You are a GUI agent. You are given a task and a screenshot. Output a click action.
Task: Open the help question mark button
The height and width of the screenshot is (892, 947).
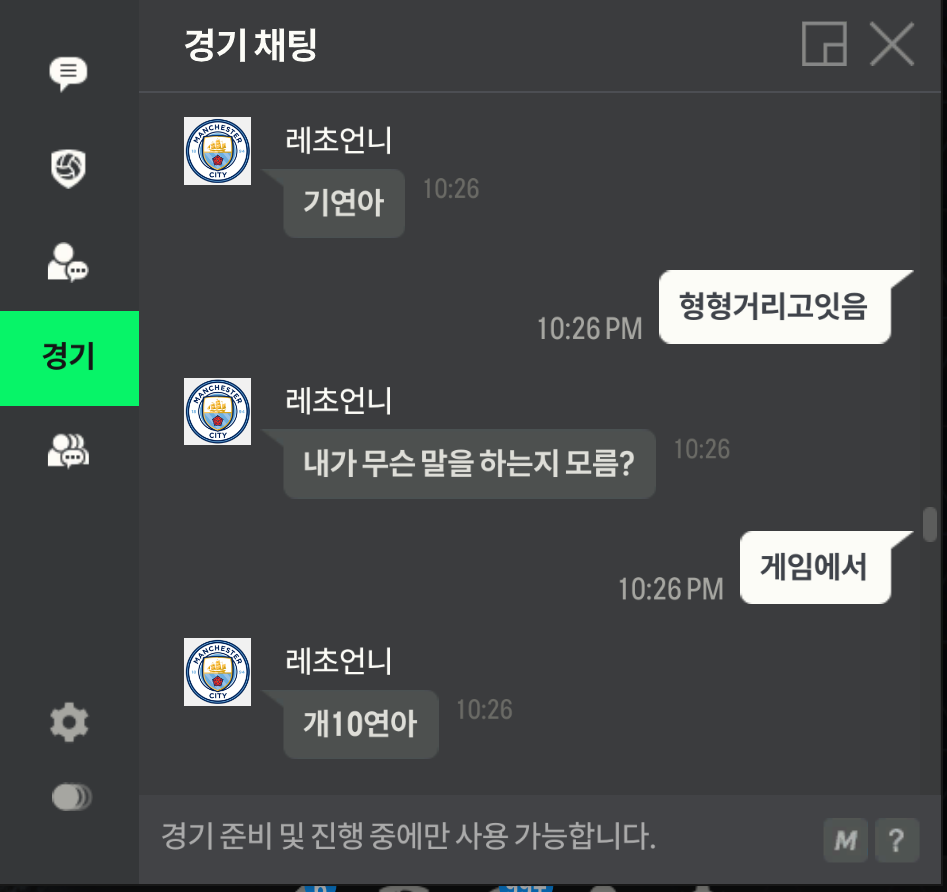[897, 840]
